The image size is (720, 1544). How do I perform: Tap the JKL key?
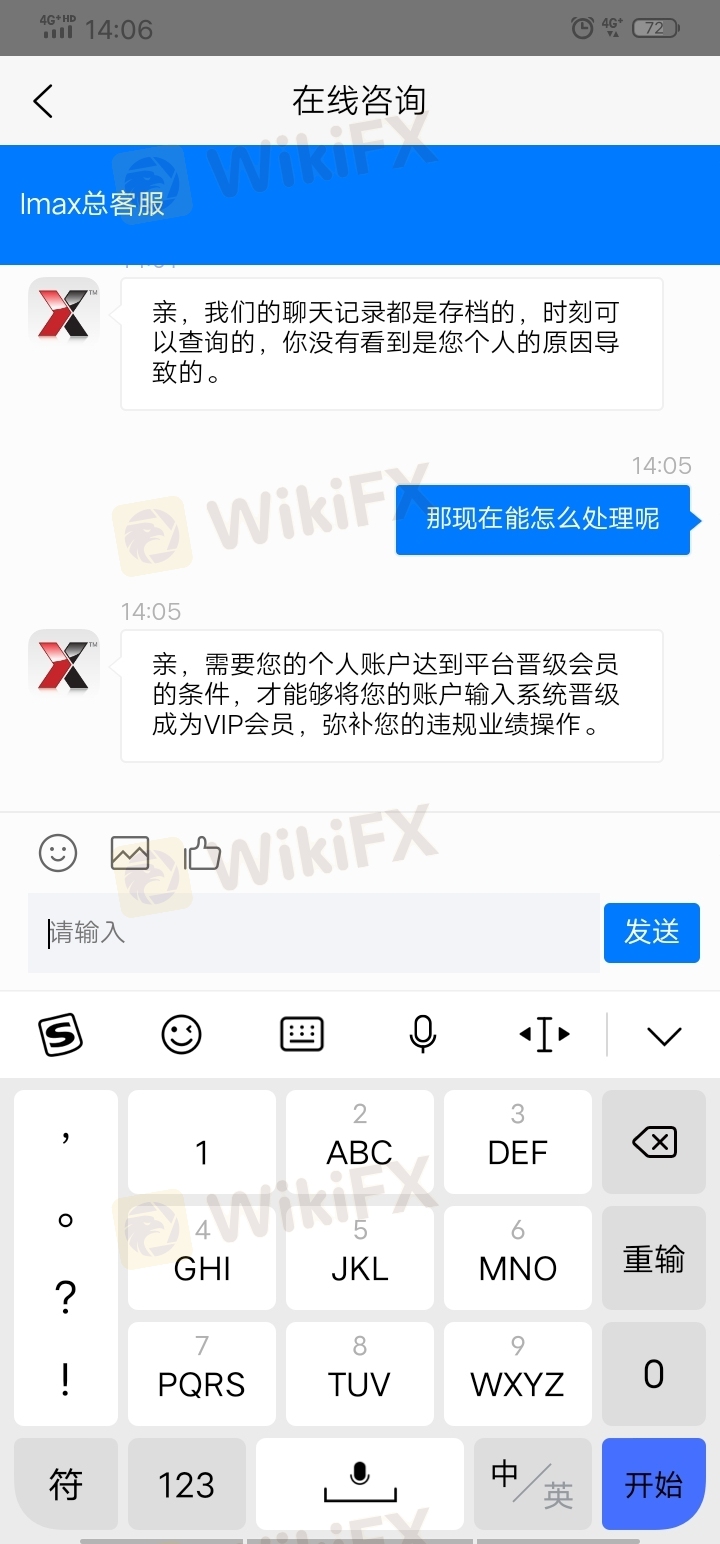pyautogui.click(x=360, y=1259)
